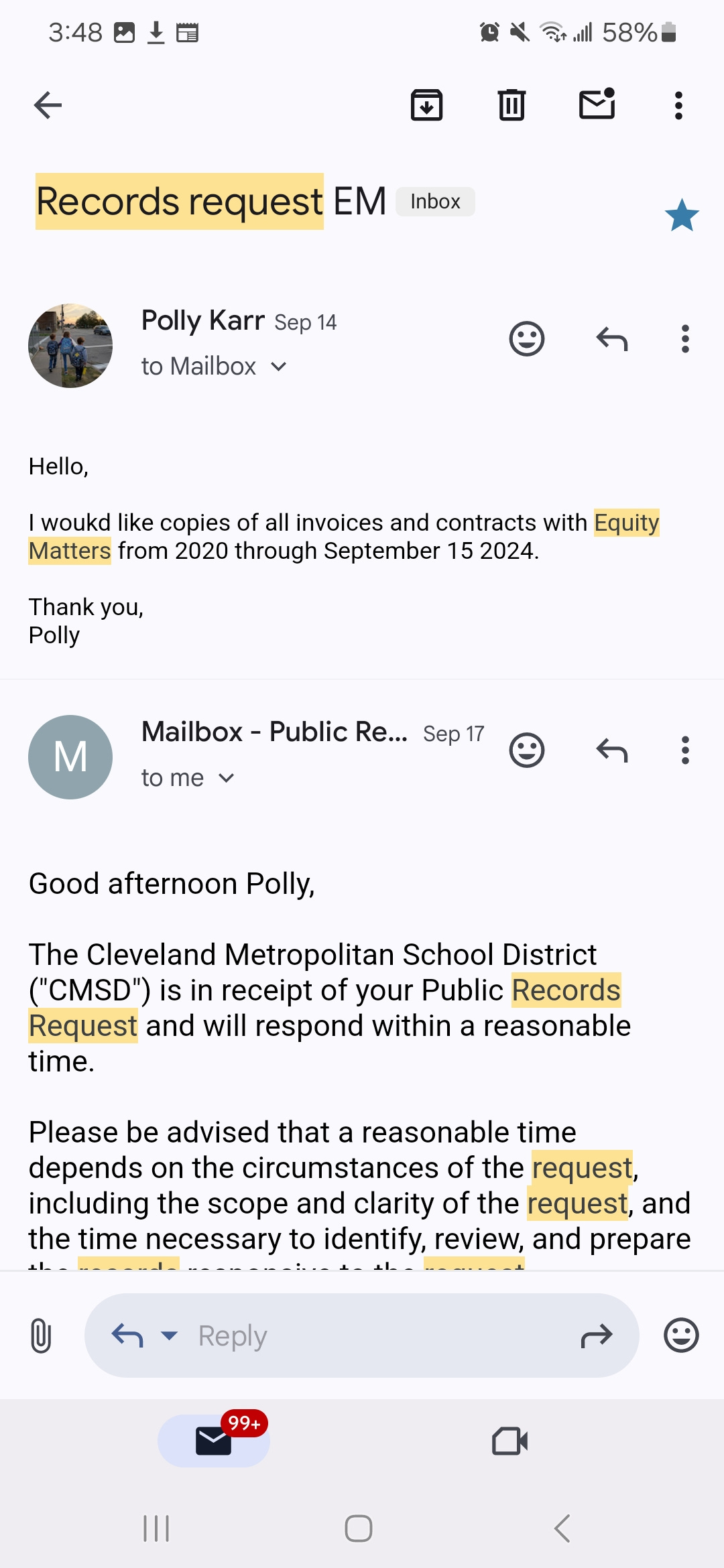Viewport: 724px width, 1568px height.
Task: Reply to the Mailbox - Public Re... message
Action: [x=612, y=750]
